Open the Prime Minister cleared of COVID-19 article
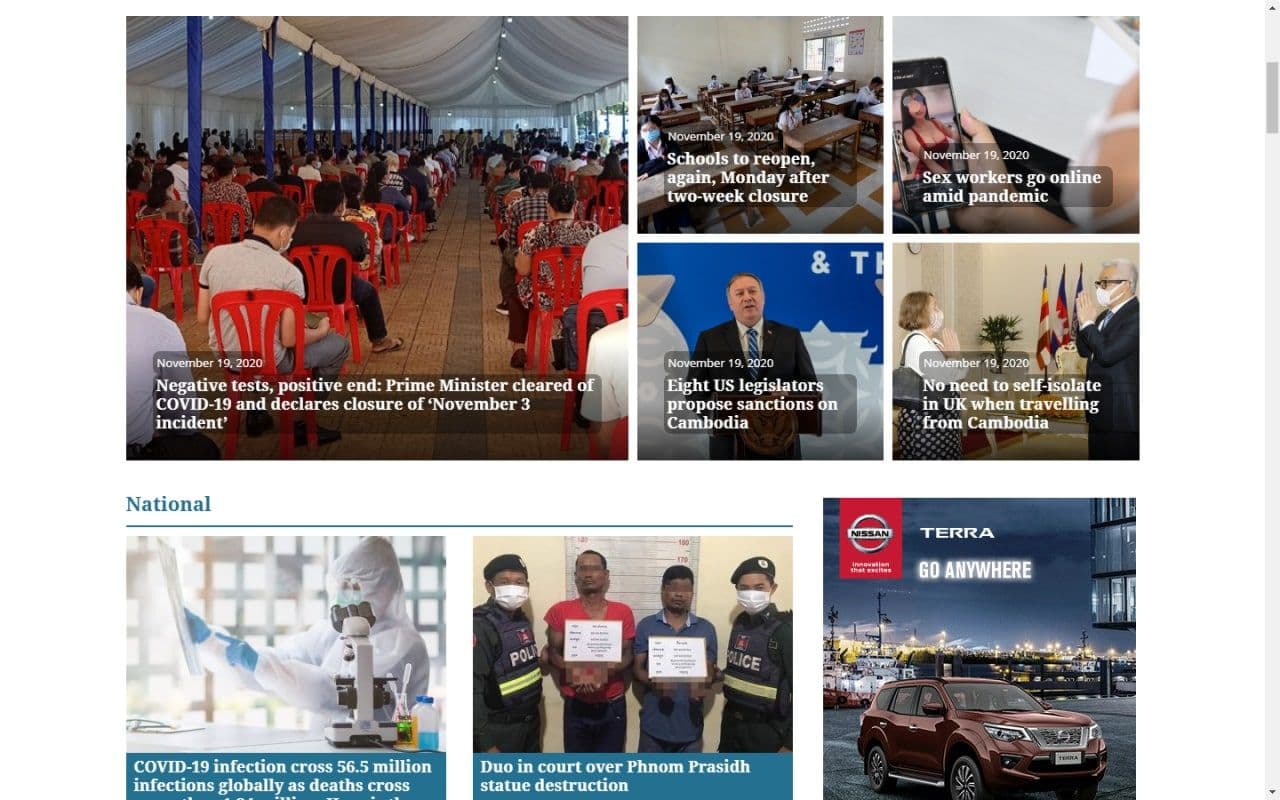 click(x=375, y=404)
